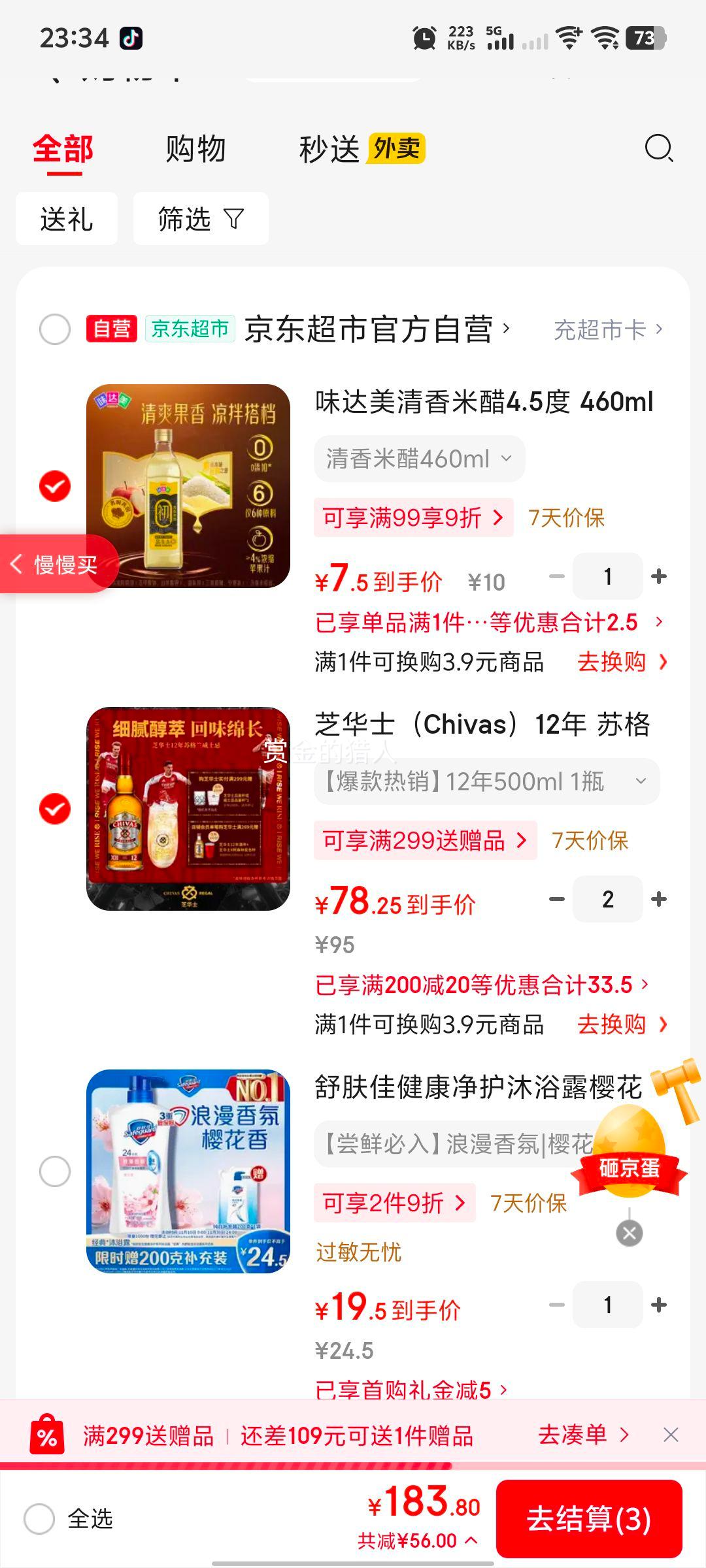Open the 12年500ml 1瓶 spec dropdown
The image size is (706, 1568).
[486, 780]
